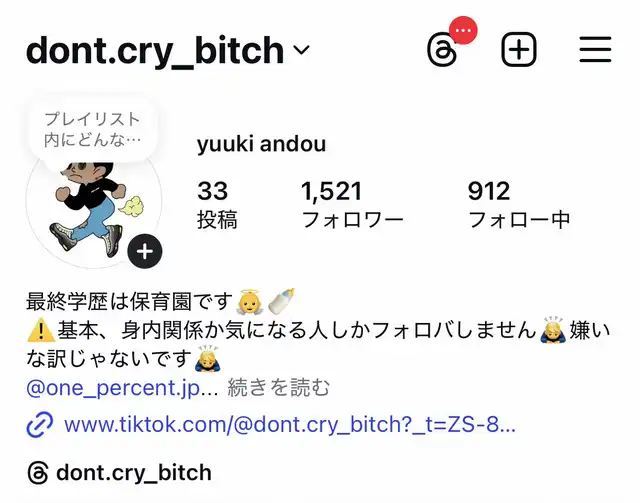Open the @one_percent.jp mention
The image size is (640, 503).
tap(113, 387)
